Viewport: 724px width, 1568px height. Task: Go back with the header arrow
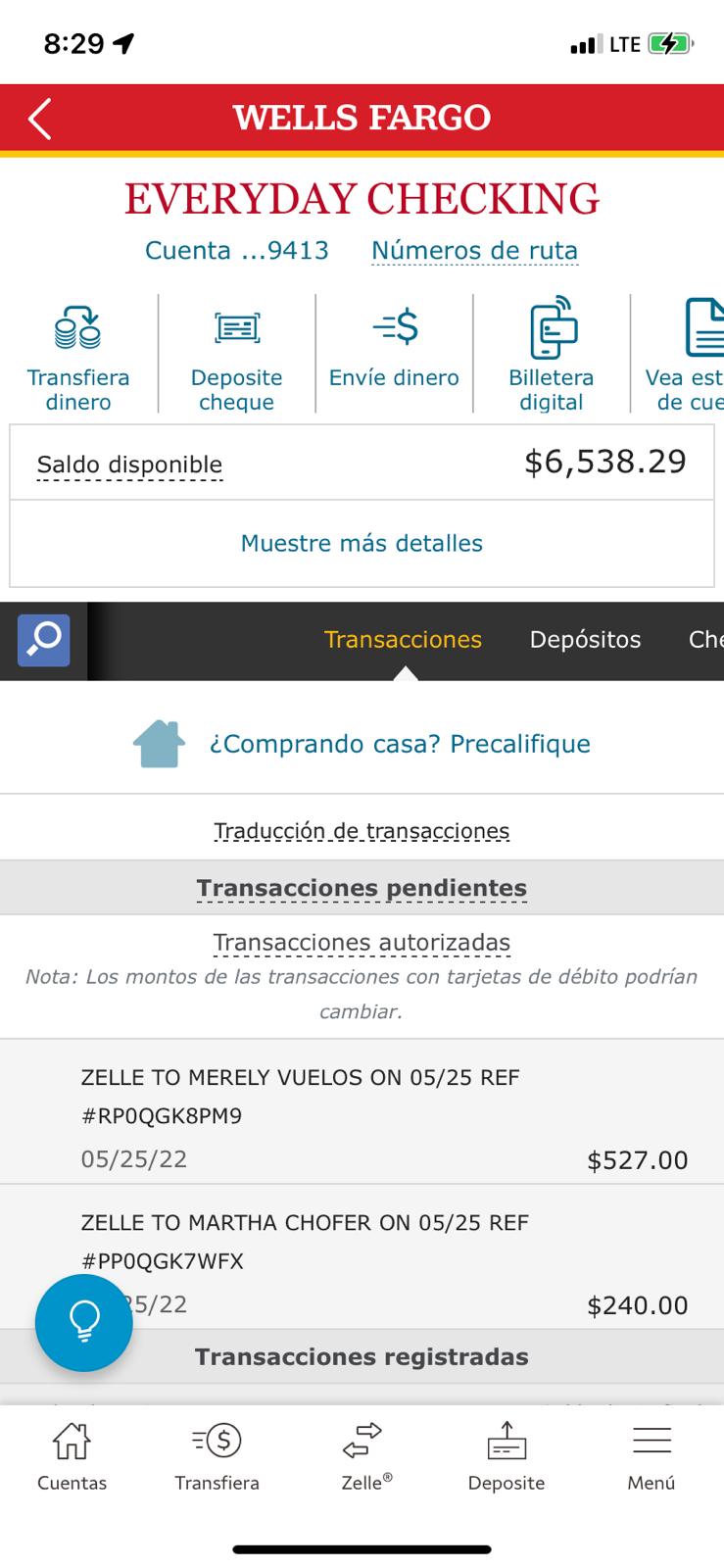pyautogui.click(x=39, y=119)
